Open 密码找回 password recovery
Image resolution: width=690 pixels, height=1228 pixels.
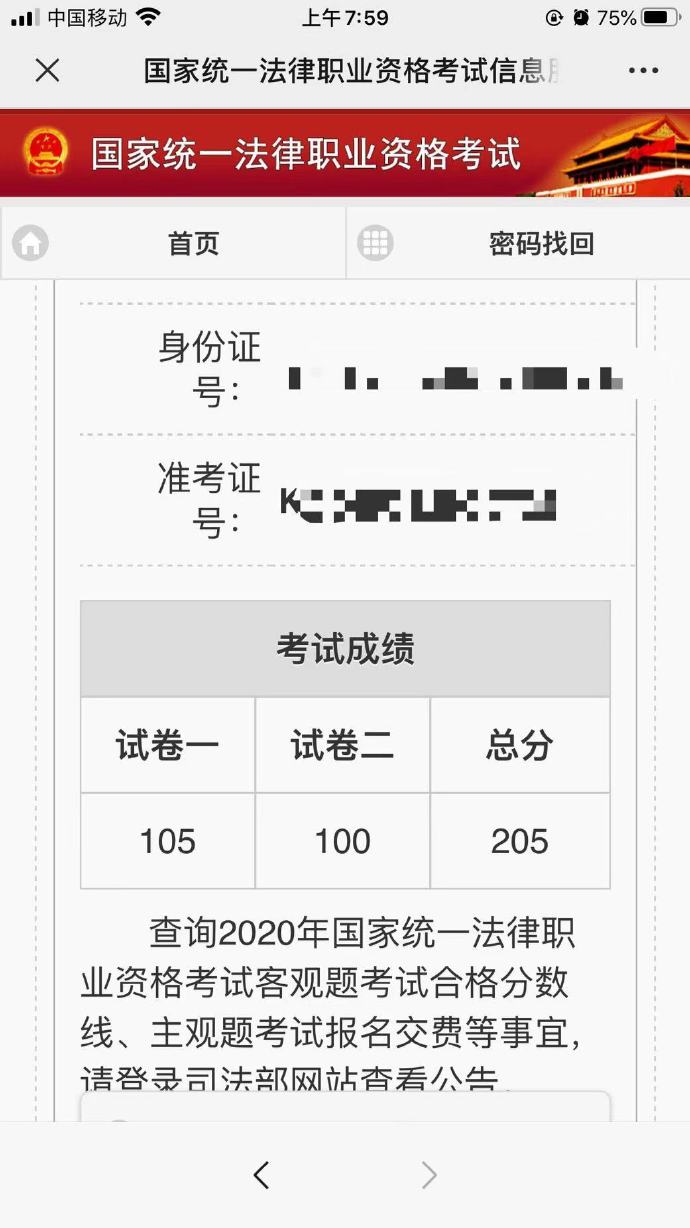coord(520,243)
